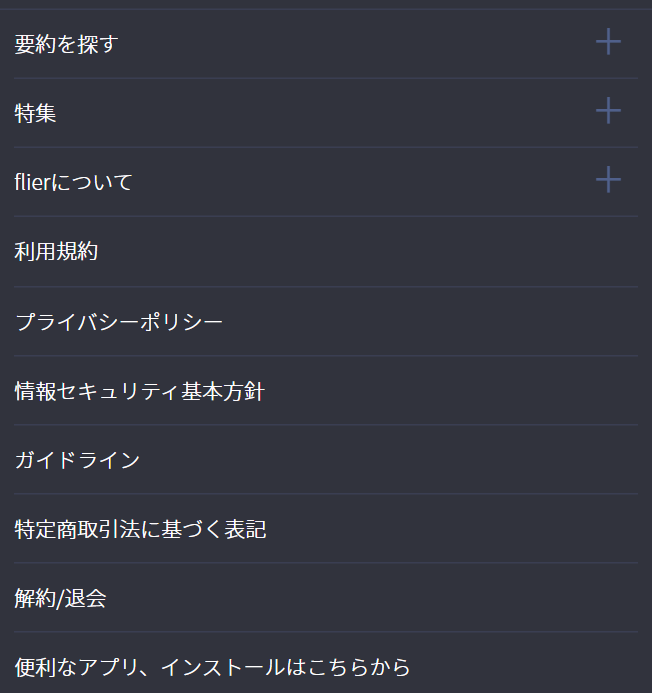Expand the 要約を探す section
The height and width of the screenshot is (693, 652).
click(x=607, y=42)
